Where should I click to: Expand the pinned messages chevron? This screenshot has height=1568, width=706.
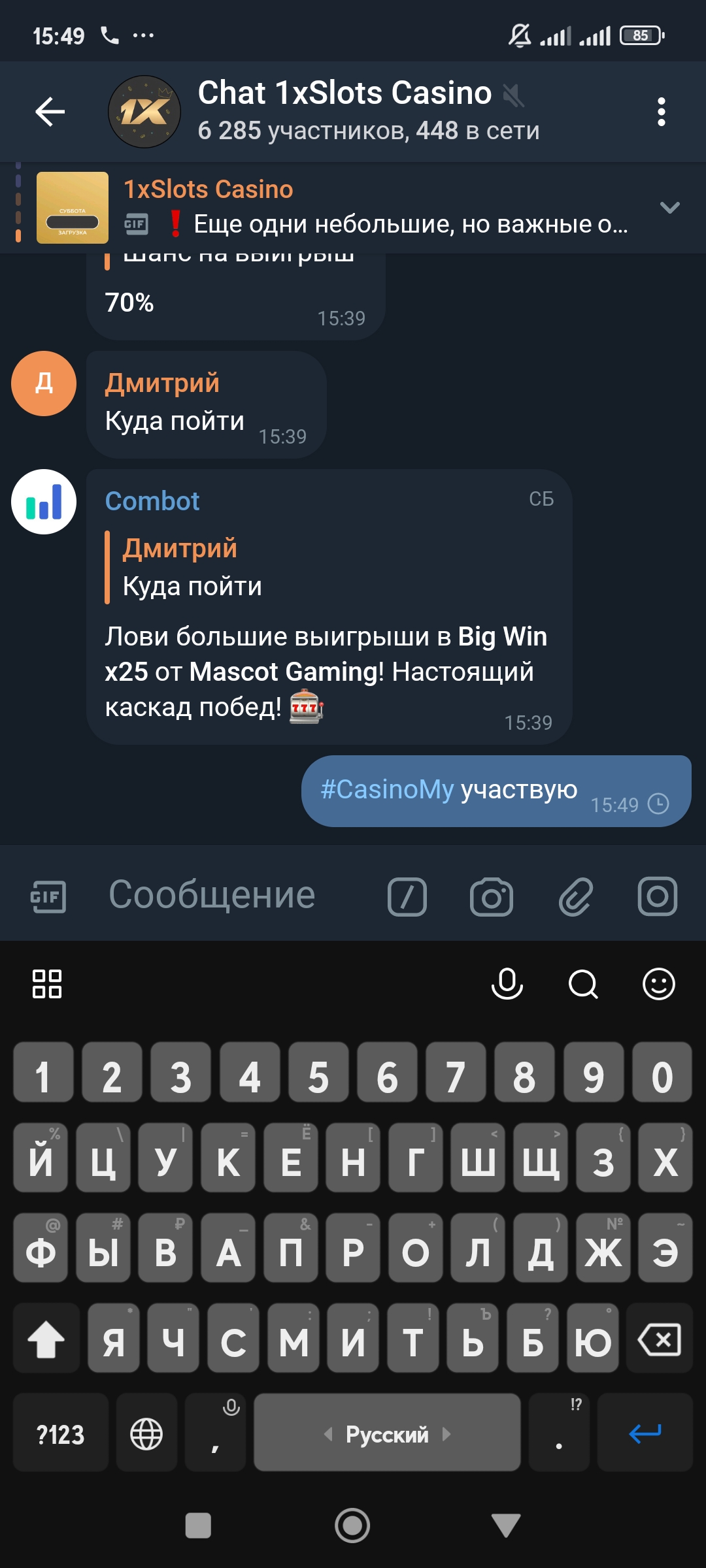(670, 208)
